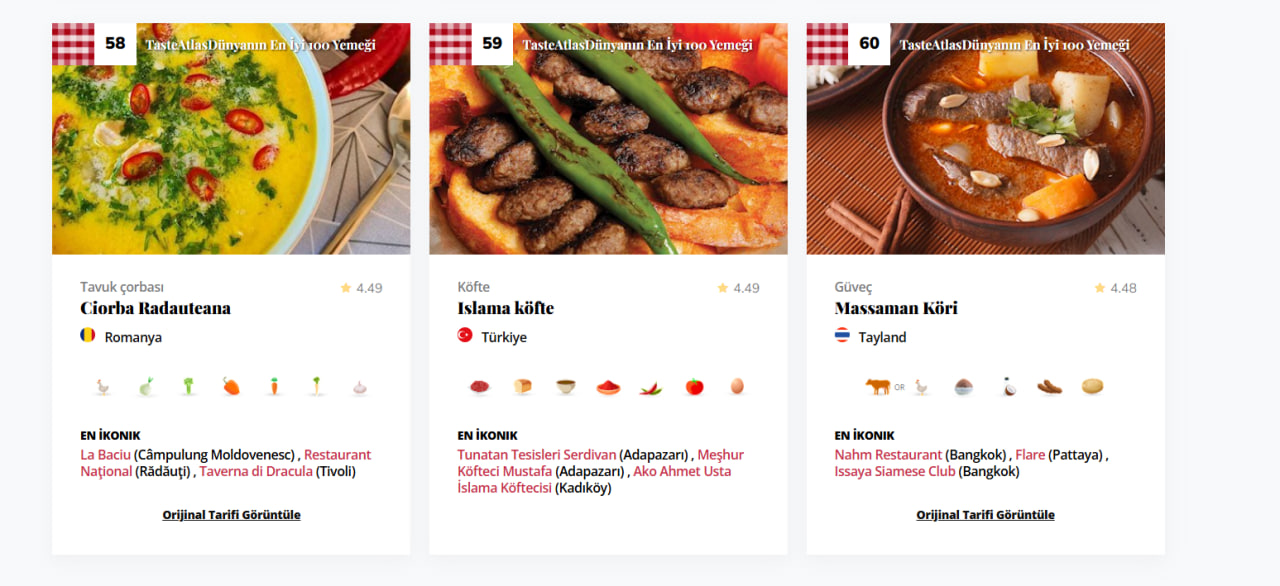Viewport: 1280px width, 586px height.
Task: Open the Massaman Köri dish card
Action: [x=895, y=308]
